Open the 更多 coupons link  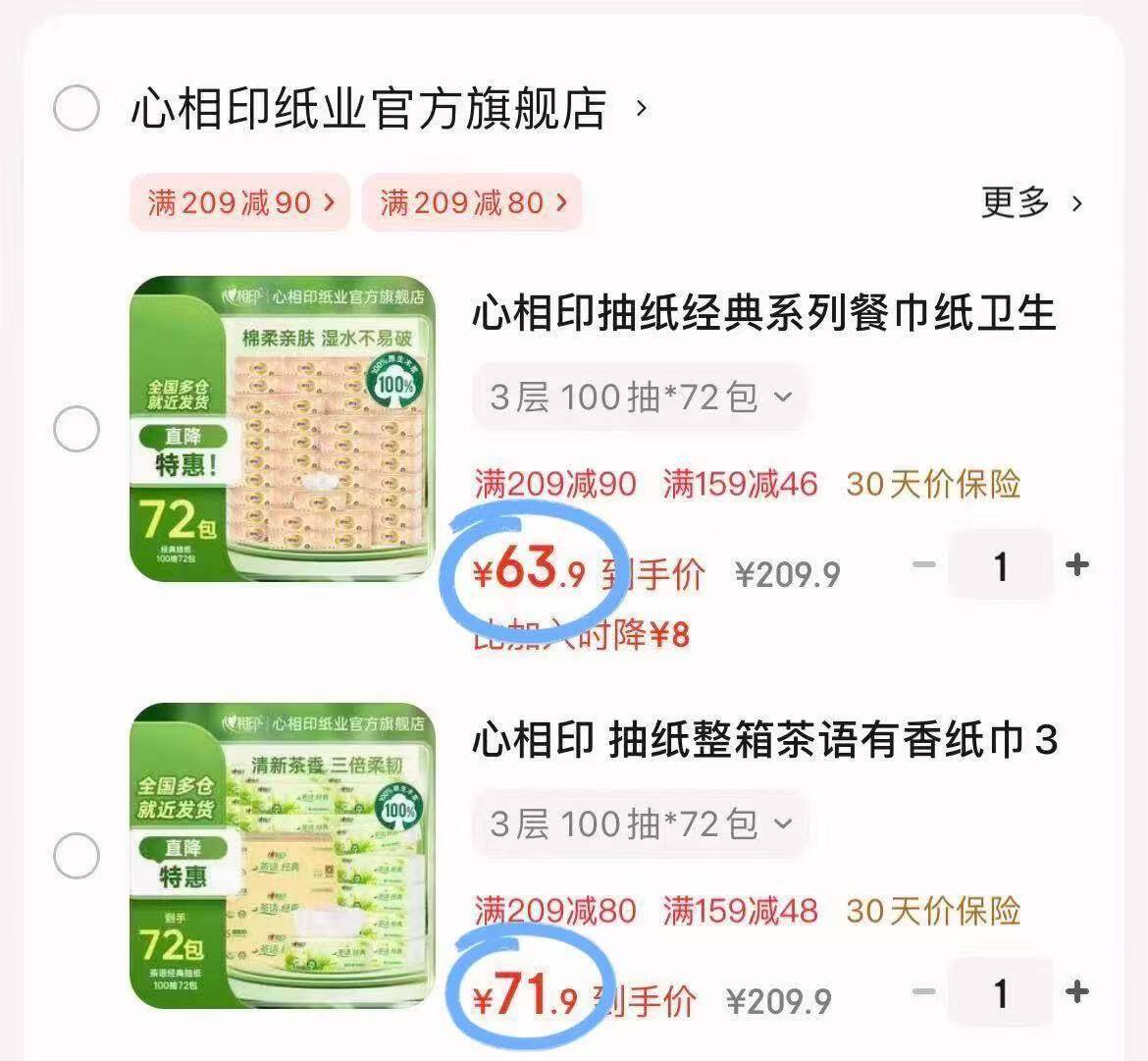tap(1031, 203)
